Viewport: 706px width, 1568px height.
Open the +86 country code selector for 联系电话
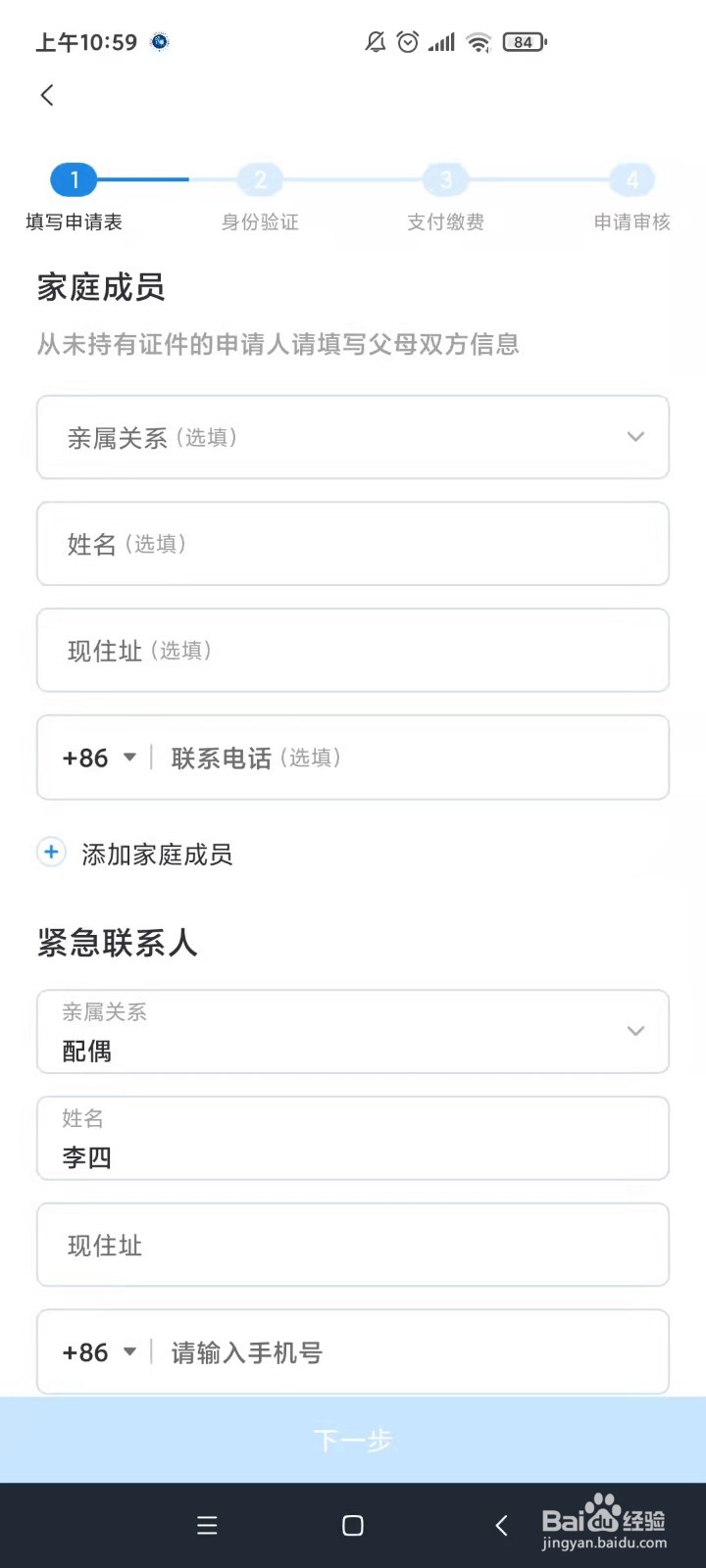98,758
